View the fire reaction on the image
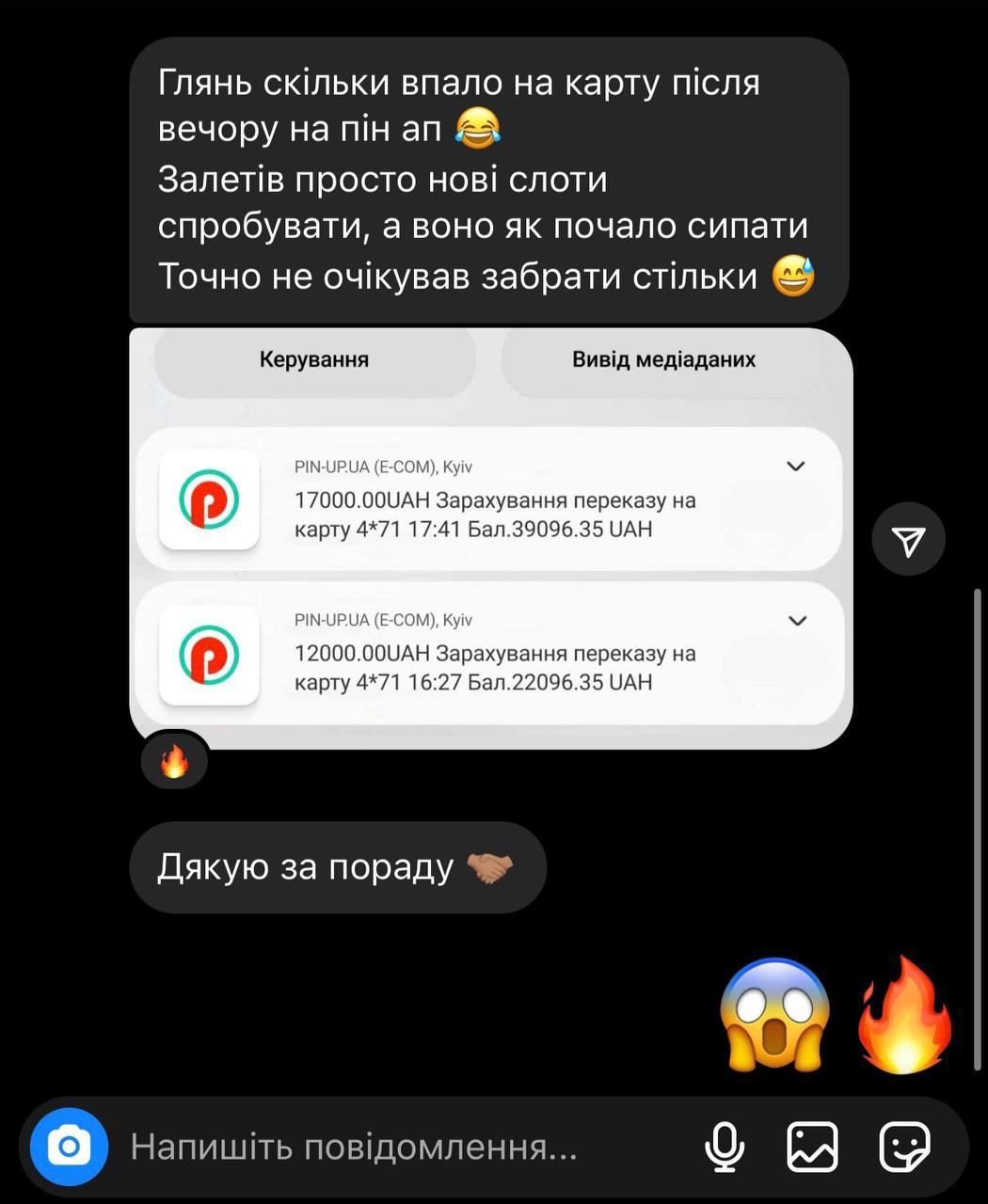Screen dimensions: 988x1204 [174, 761]
